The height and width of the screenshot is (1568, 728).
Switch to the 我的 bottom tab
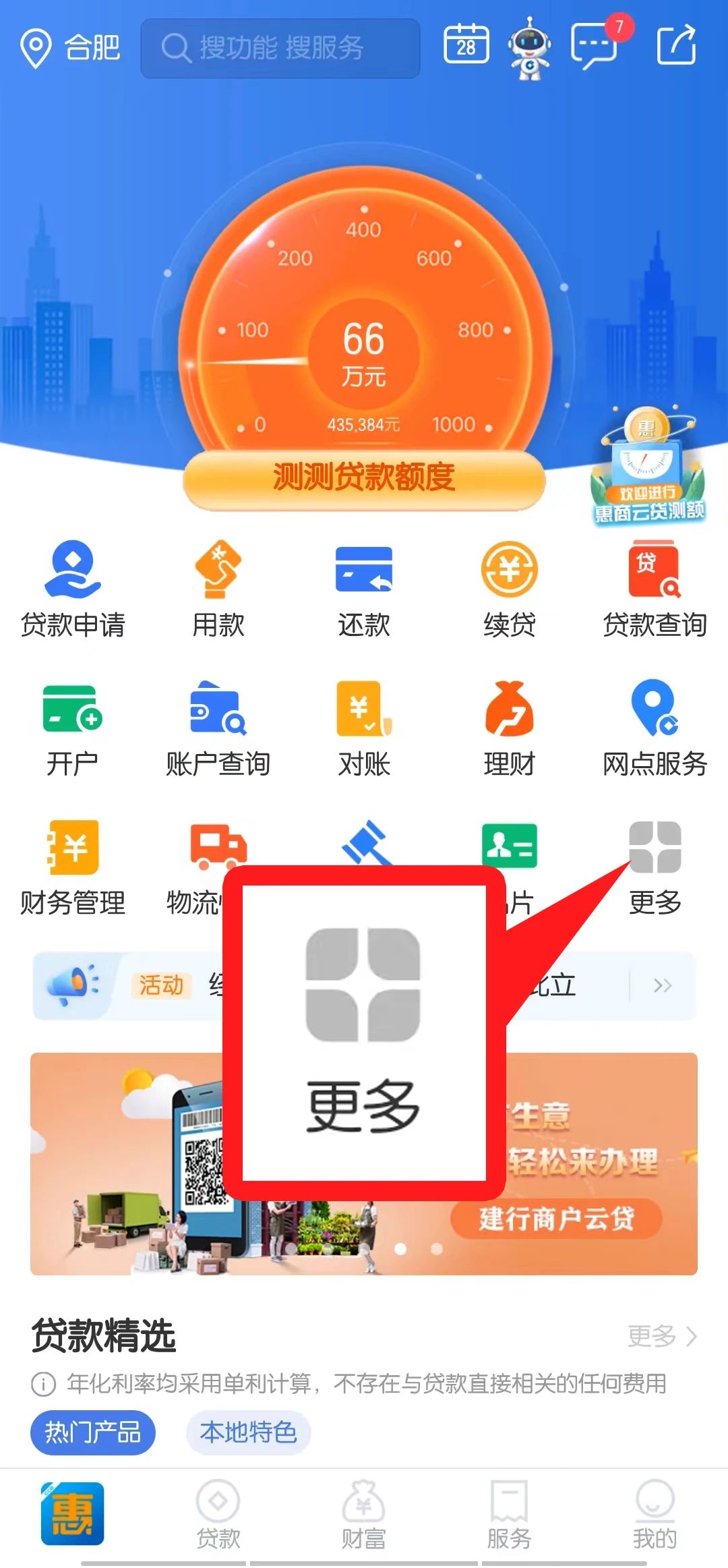[655, 1515]
